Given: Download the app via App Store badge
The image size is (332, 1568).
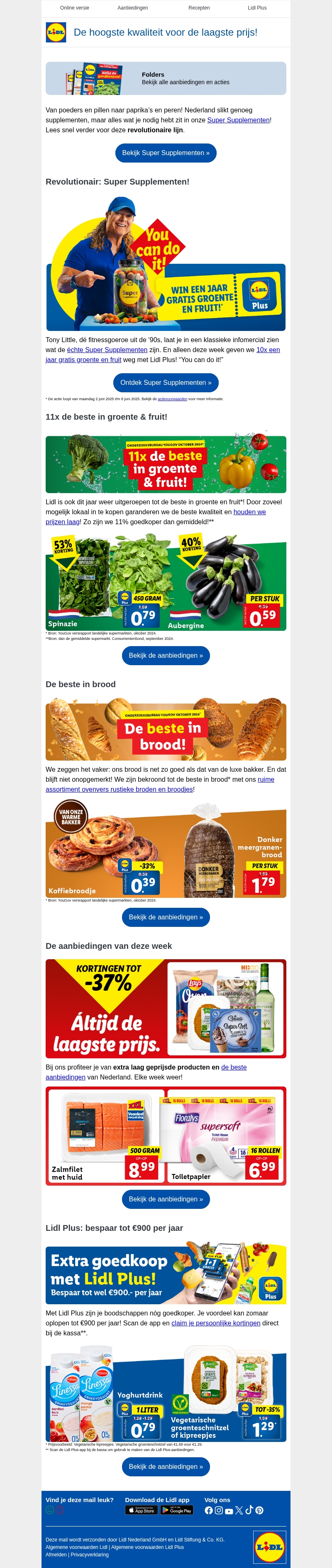Looking at the screenshot, I should pyautogui.click(x=142, y=1510).
